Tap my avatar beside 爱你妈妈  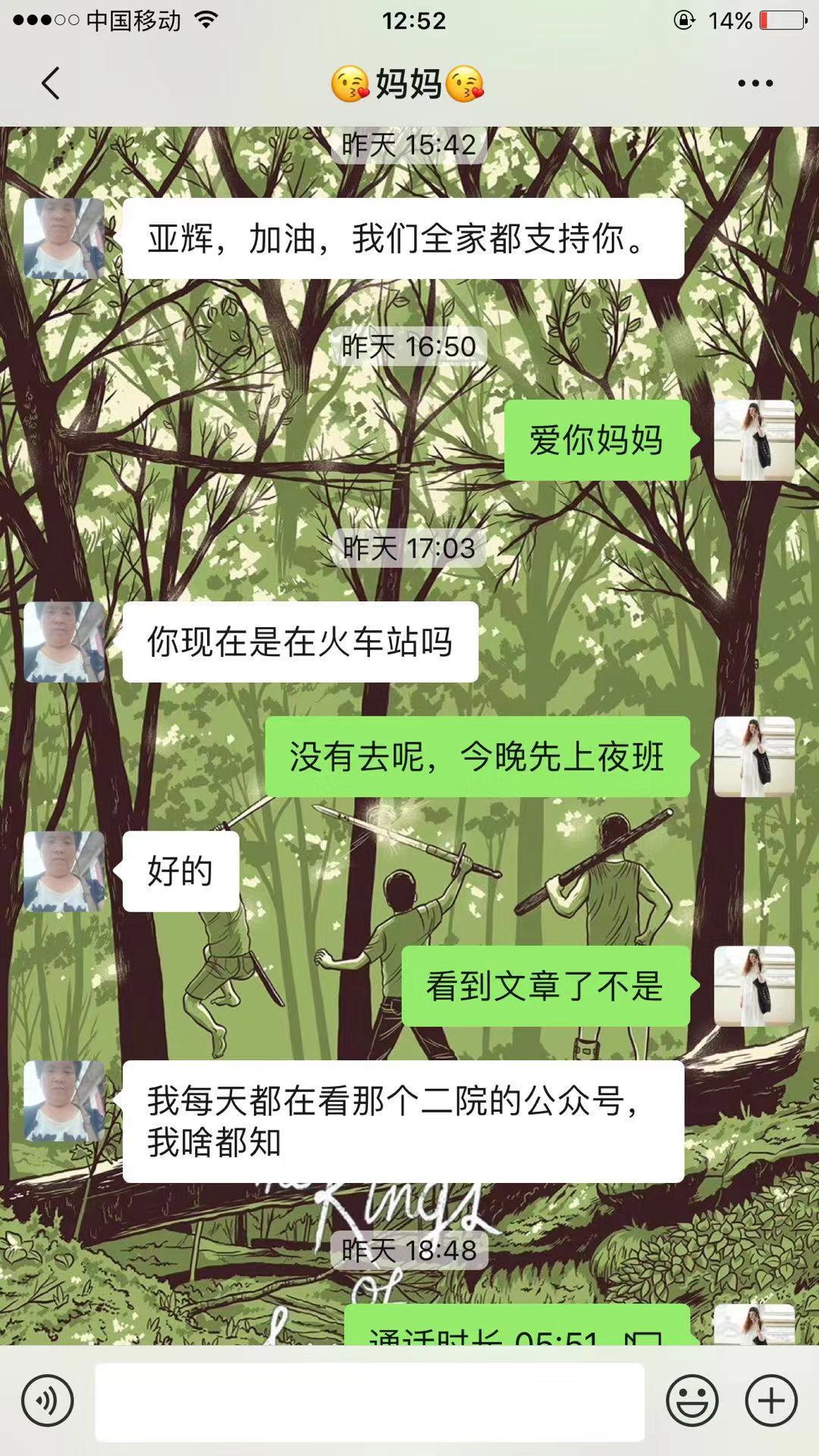(x=754, y=440)
